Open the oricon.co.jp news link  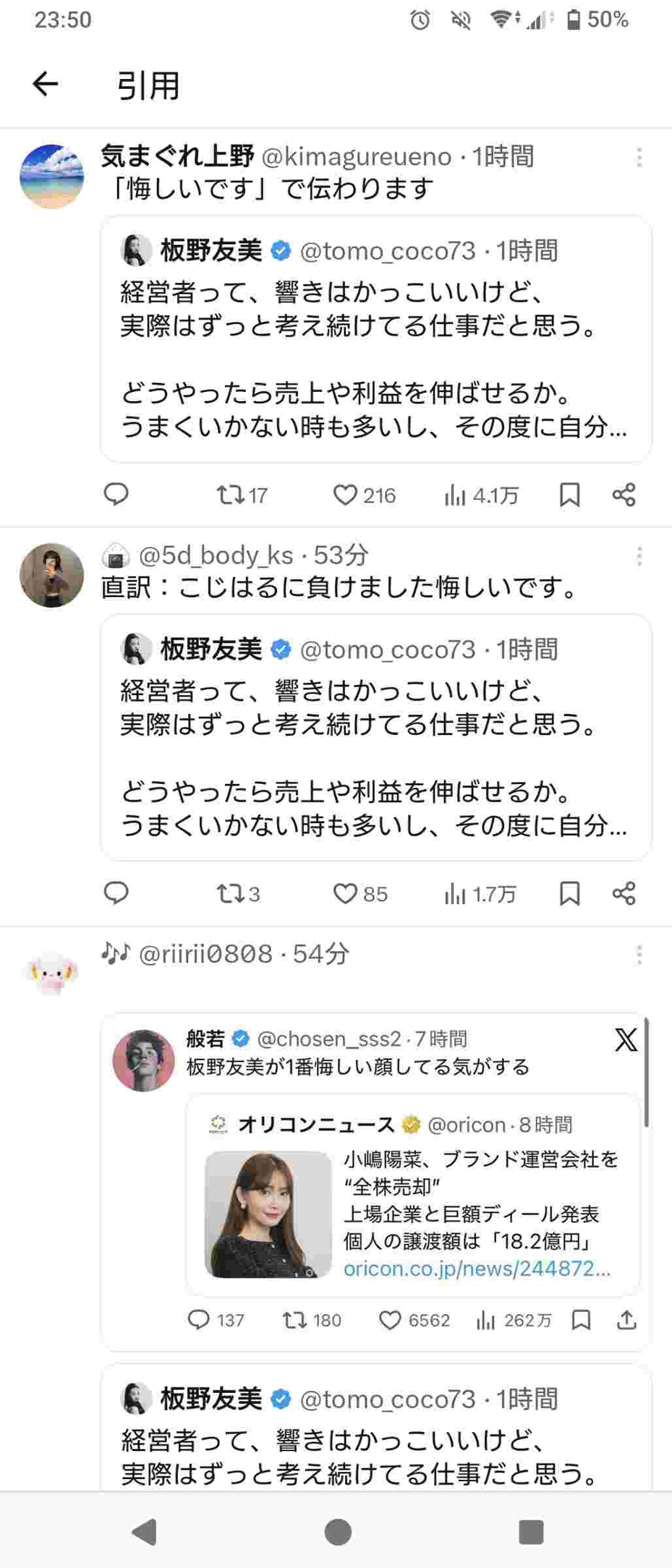pyautogui.click(x=477, y=1268)
